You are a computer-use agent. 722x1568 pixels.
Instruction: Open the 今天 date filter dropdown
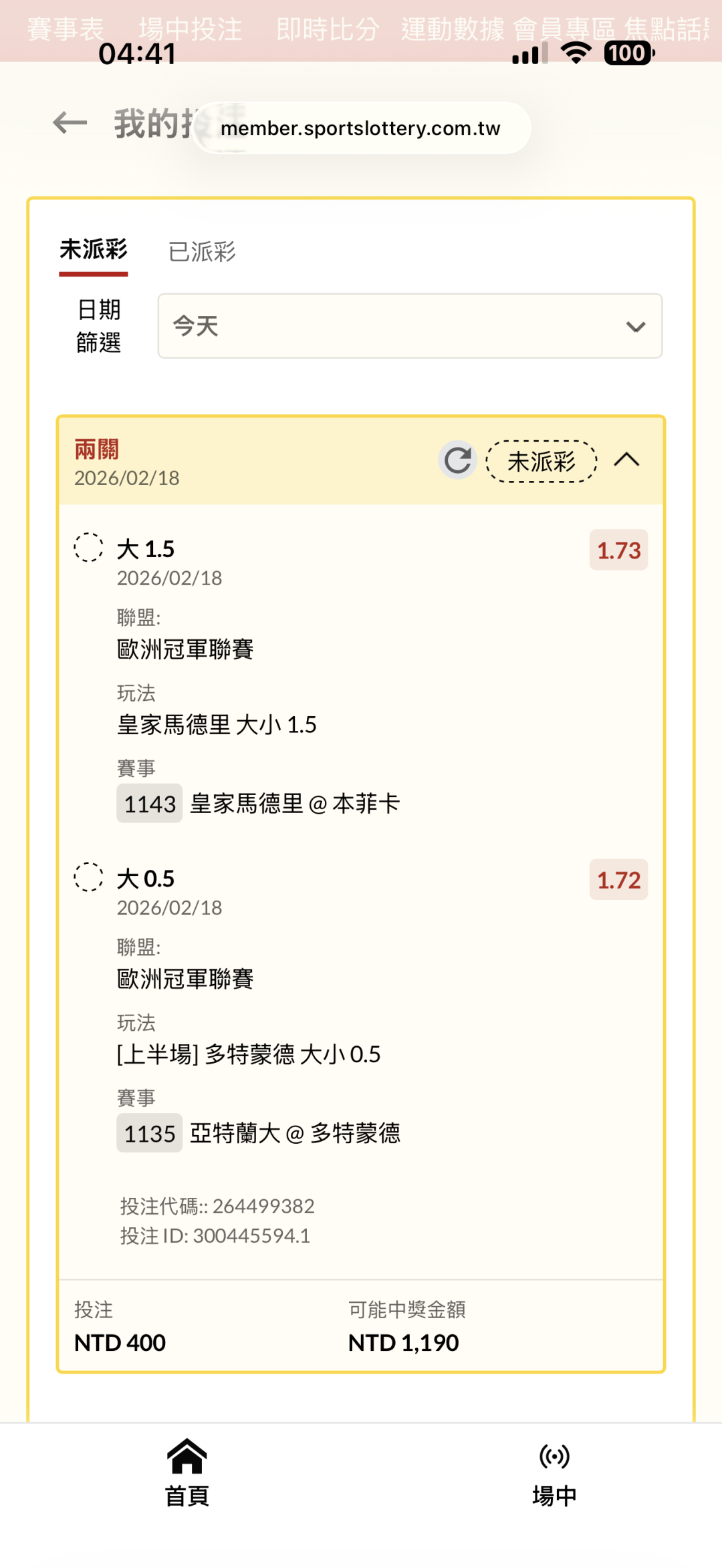coord(410,326)
